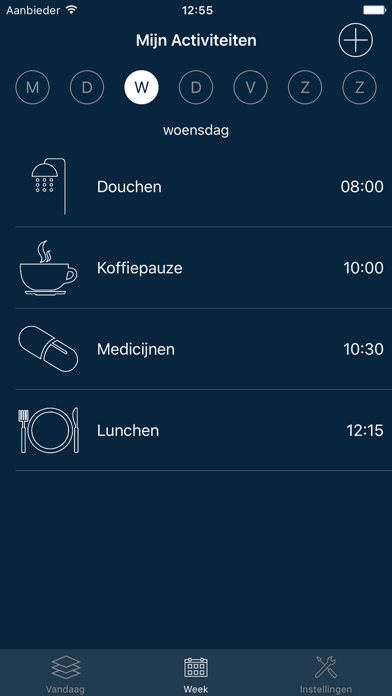Open the Lunchen activity

tap(196, 430)
